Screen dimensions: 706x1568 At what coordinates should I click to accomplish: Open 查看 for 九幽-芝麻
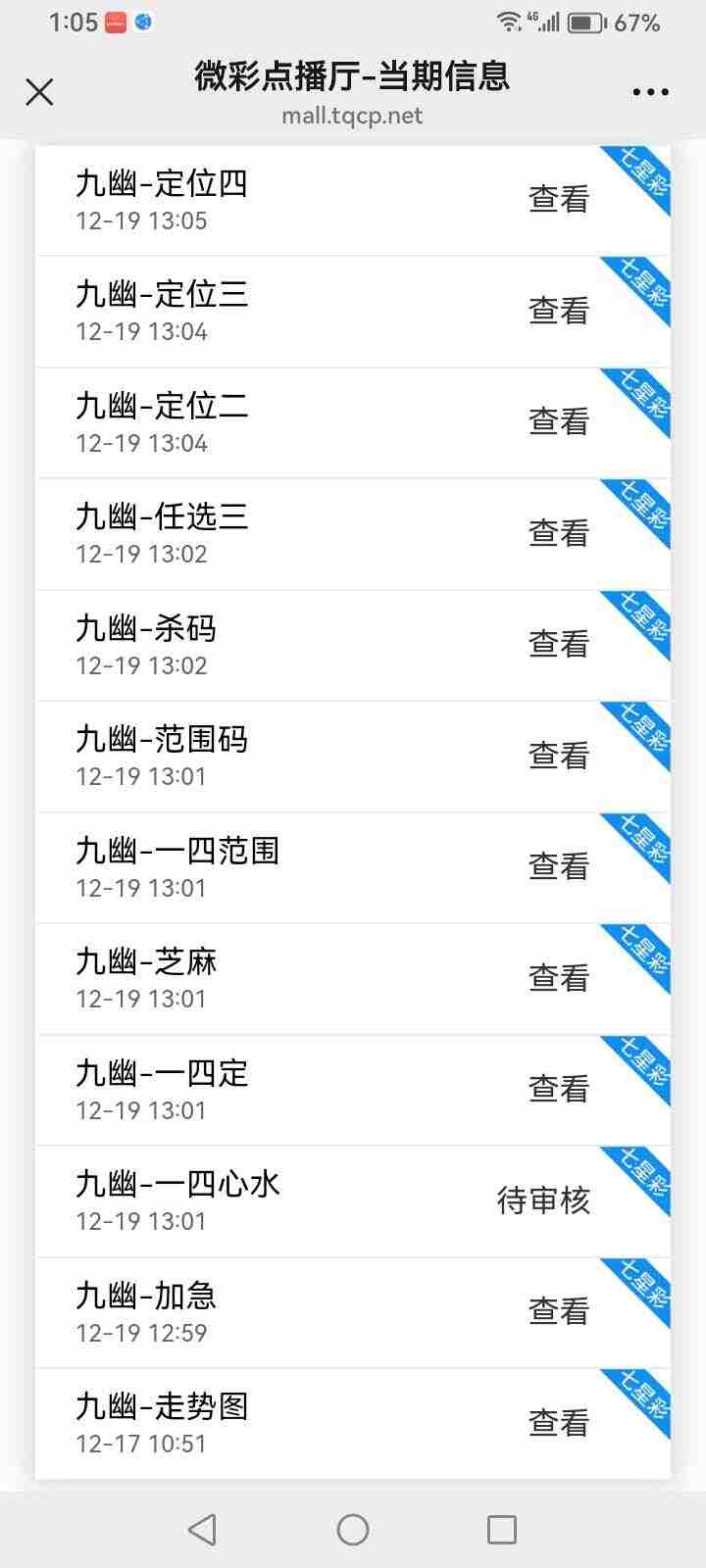[x=559, y=976]
